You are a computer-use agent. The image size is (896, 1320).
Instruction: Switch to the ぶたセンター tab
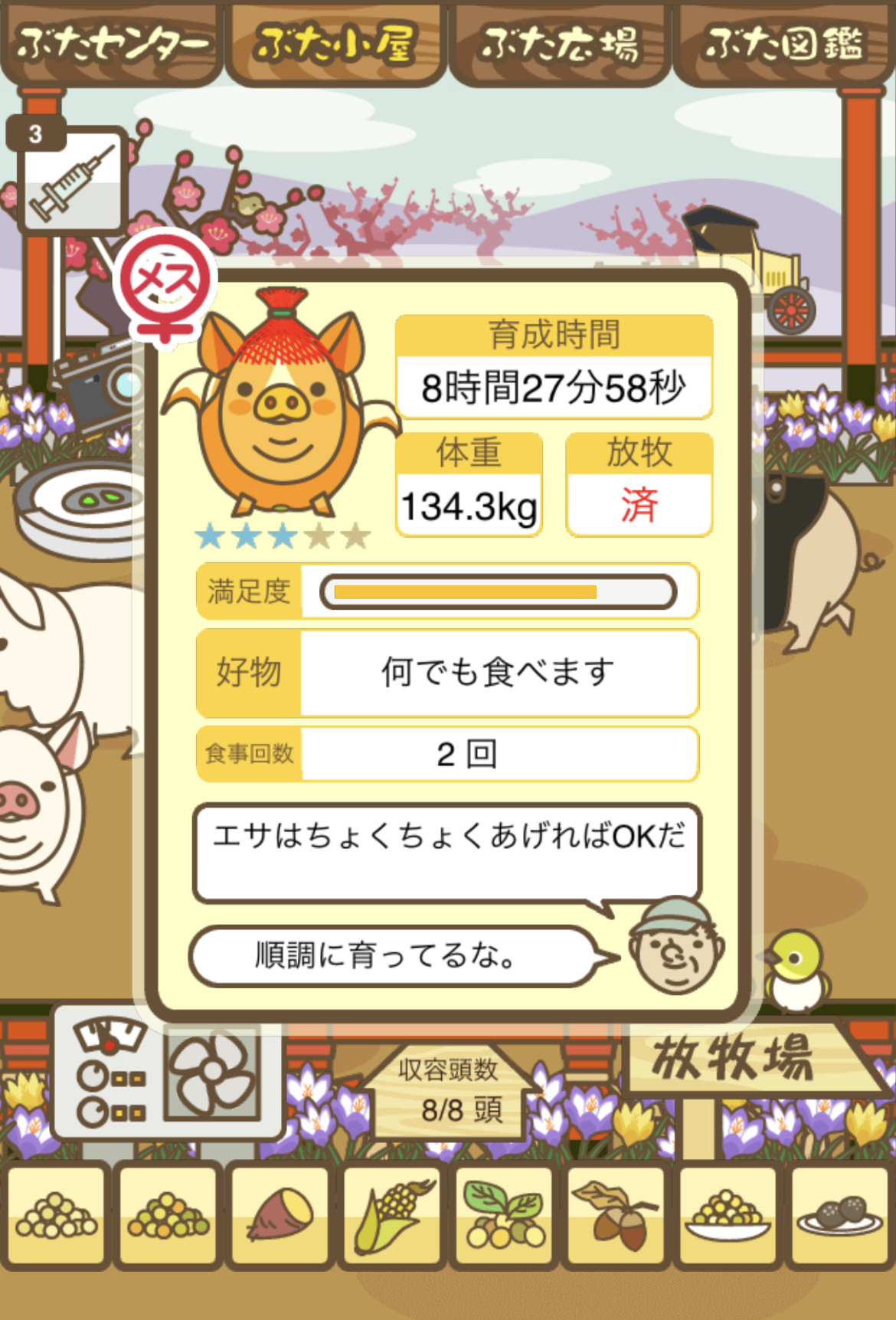[112, 44]
